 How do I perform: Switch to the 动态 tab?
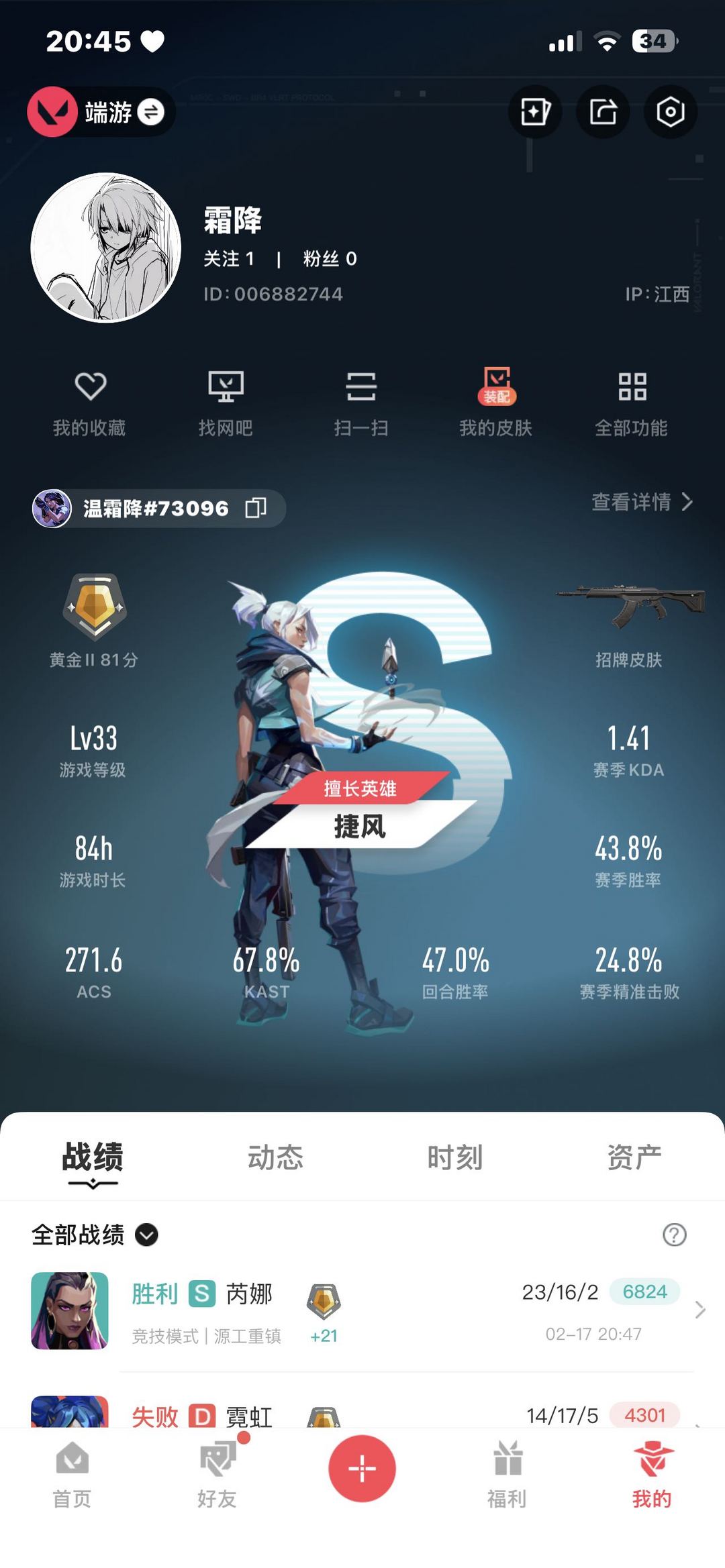[275, 1157]
